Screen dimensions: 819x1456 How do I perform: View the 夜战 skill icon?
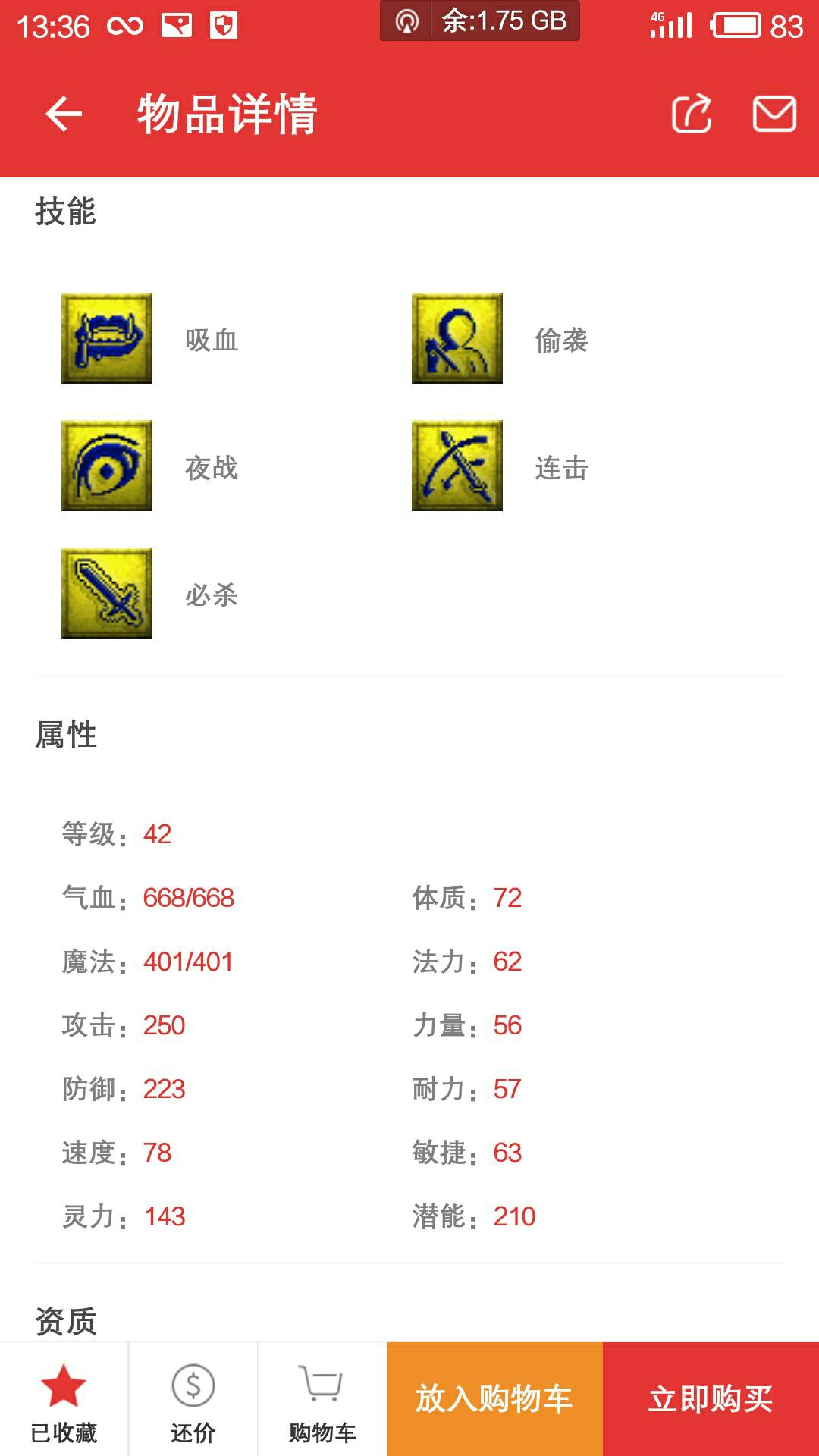tap(107, 466)
